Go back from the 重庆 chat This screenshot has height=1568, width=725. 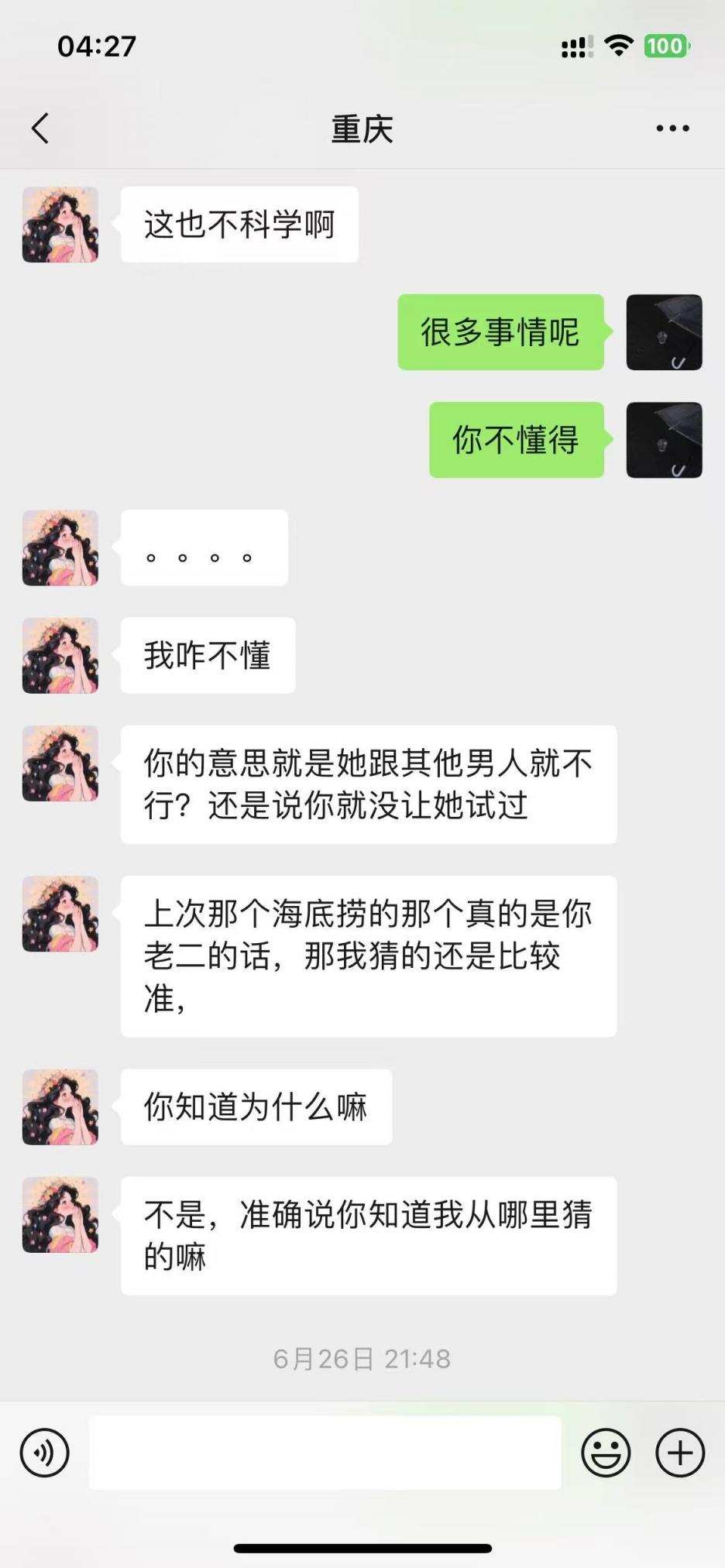click(40, 129)
